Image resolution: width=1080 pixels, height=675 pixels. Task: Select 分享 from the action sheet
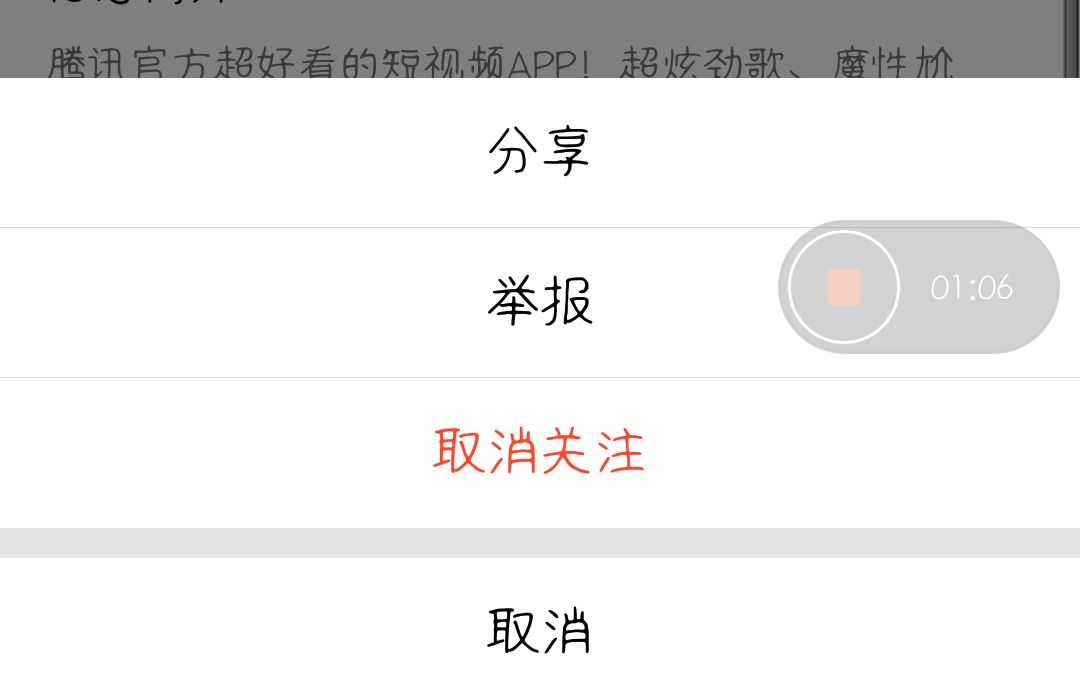539,152
